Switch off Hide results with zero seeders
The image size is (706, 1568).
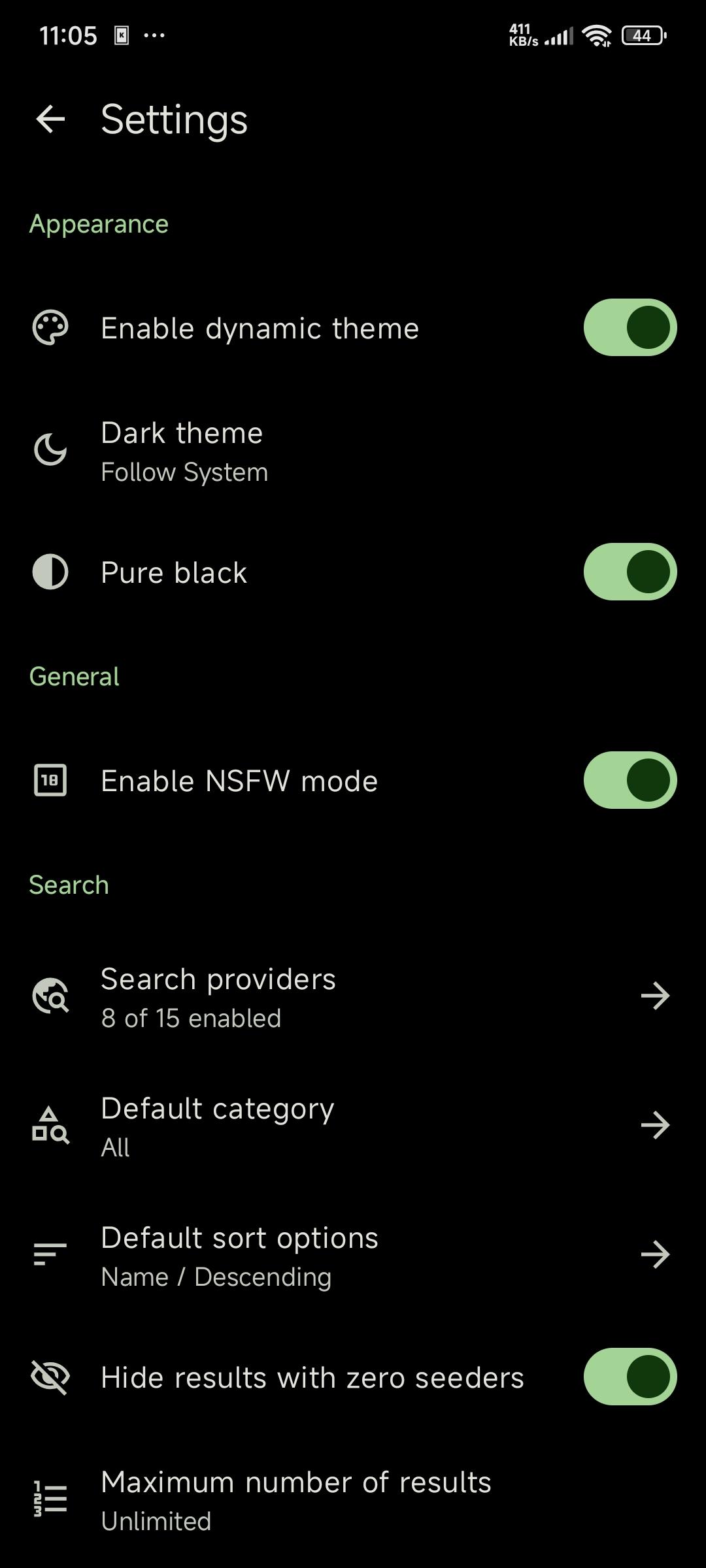(630, 1377)
